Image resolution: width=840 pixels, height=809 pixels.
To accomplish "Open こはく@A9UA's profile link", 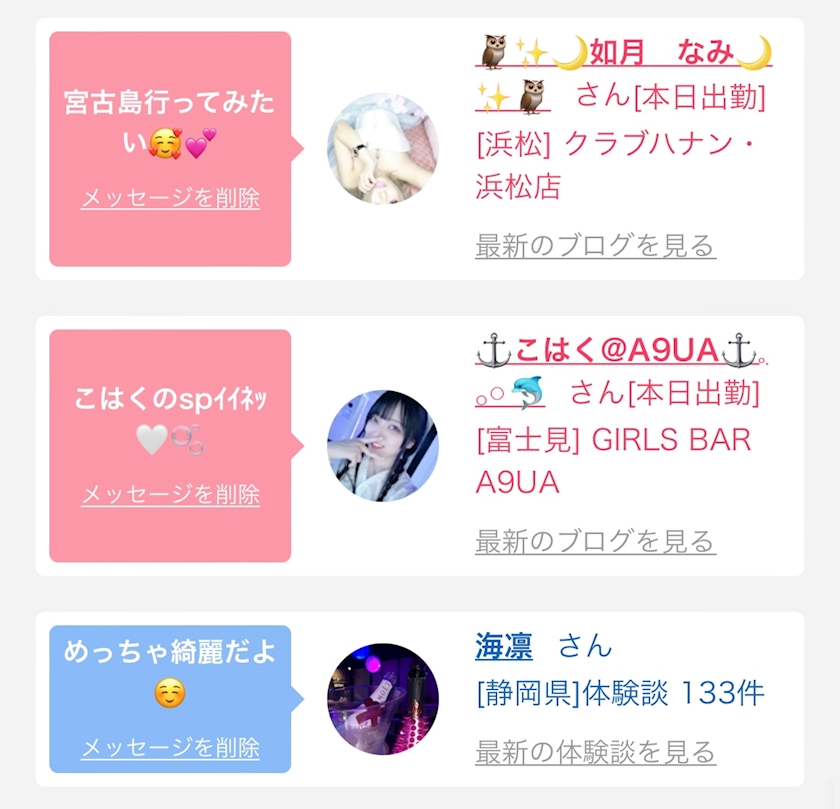I will tap(616, 350).
